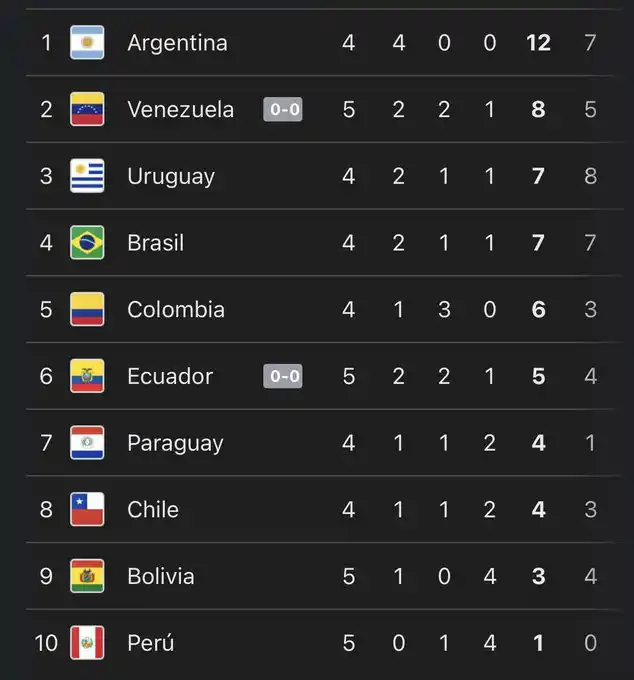
Task: View Chile's team details
Action: click(x=153, y=510)
